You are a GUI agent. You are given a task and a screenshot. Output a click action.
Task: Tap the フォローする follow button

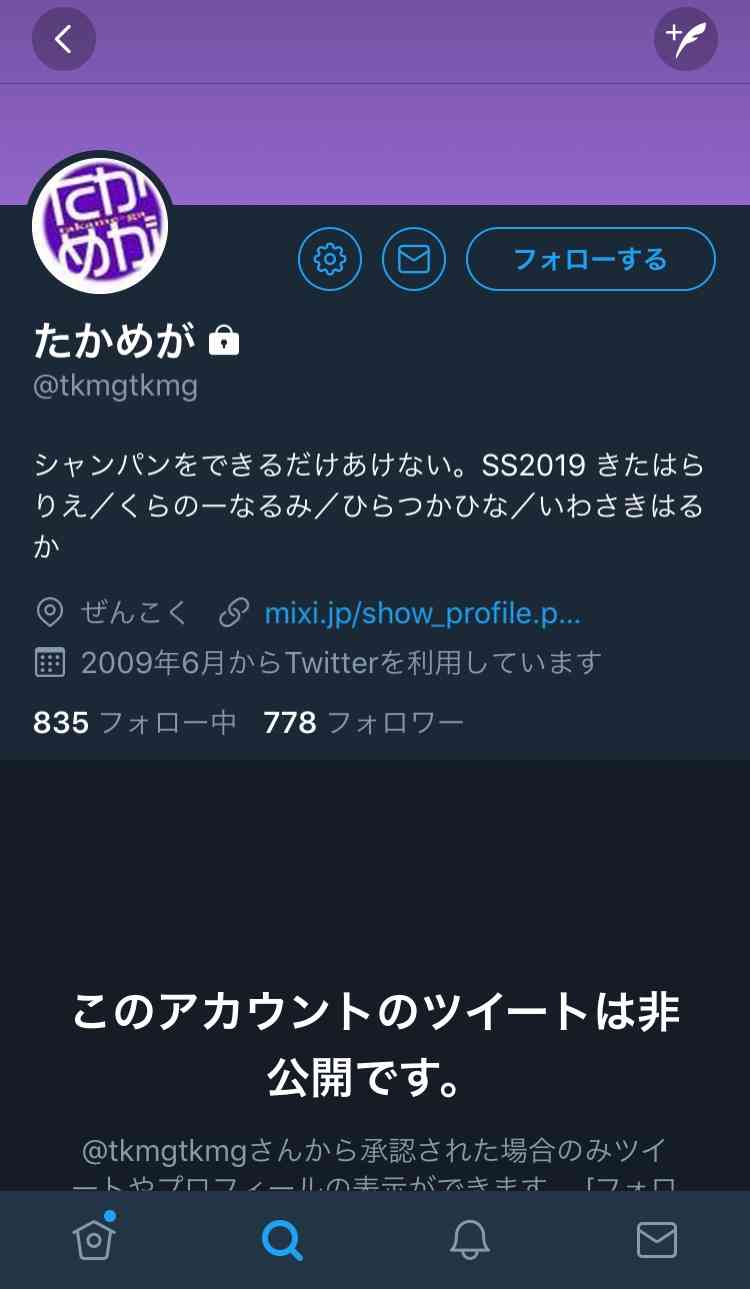(x=591, y=259)
